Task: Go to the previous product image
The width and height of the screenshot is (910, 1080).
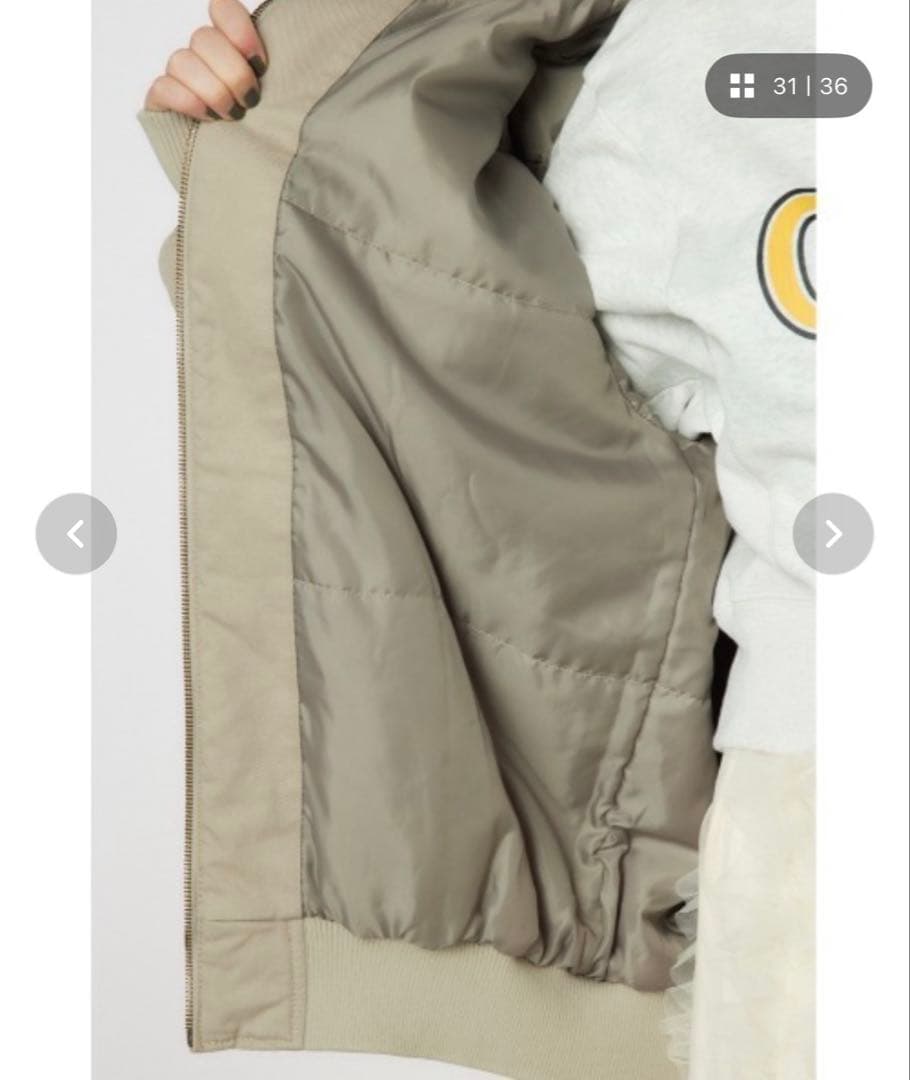Action: tap(76, 534)
